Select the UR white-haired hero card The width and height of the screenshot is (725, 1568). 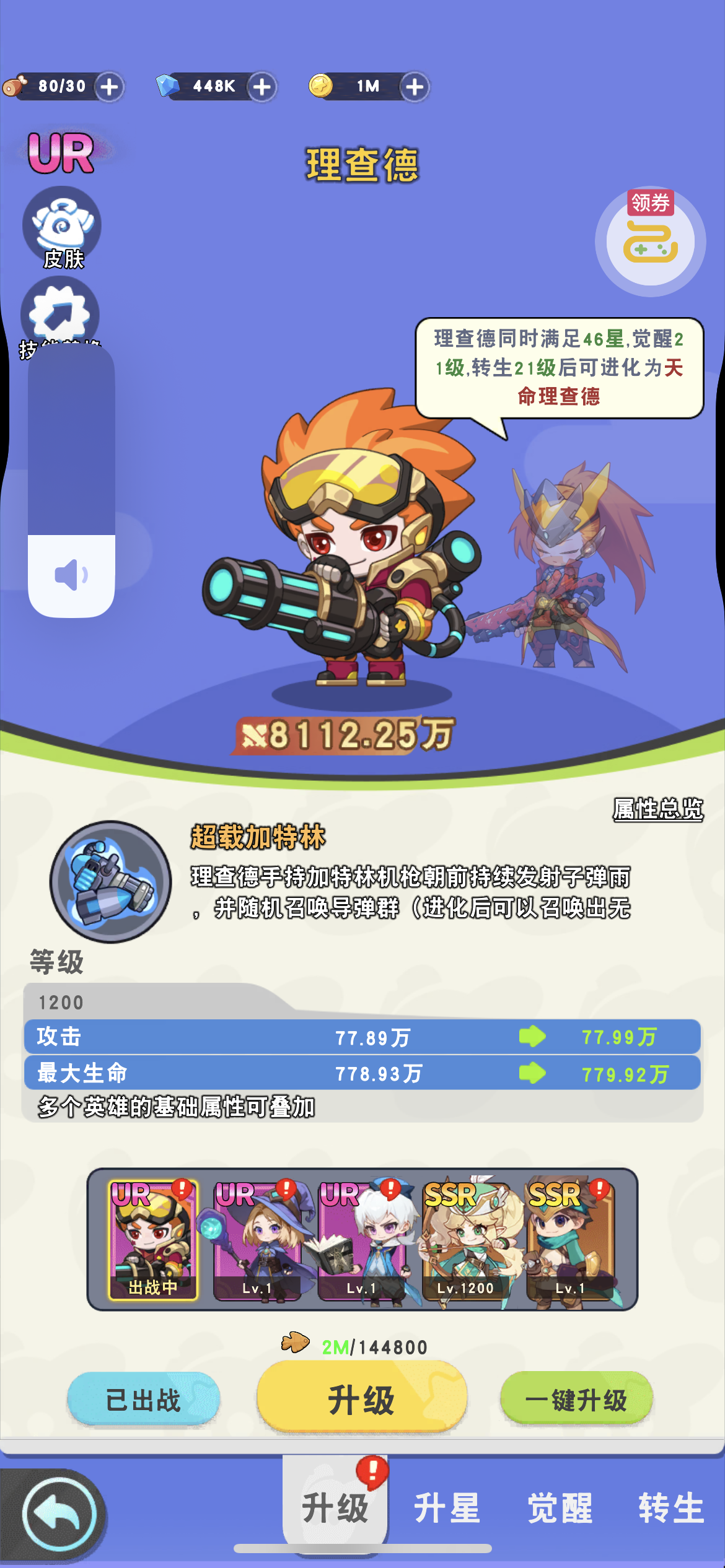(361, 1239)
